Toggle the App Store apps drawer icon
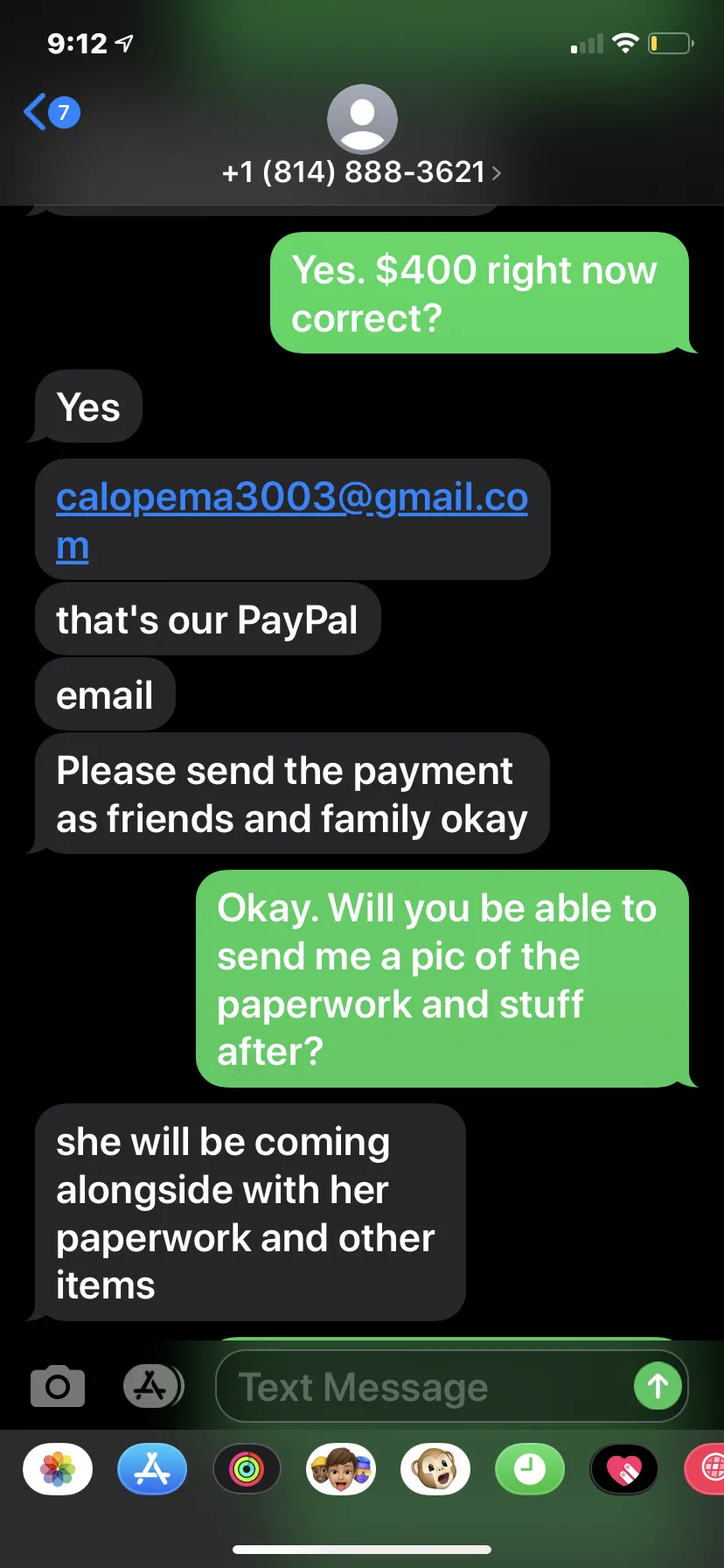Viewport: 724px width, 1568px height. click(153, 1386)
